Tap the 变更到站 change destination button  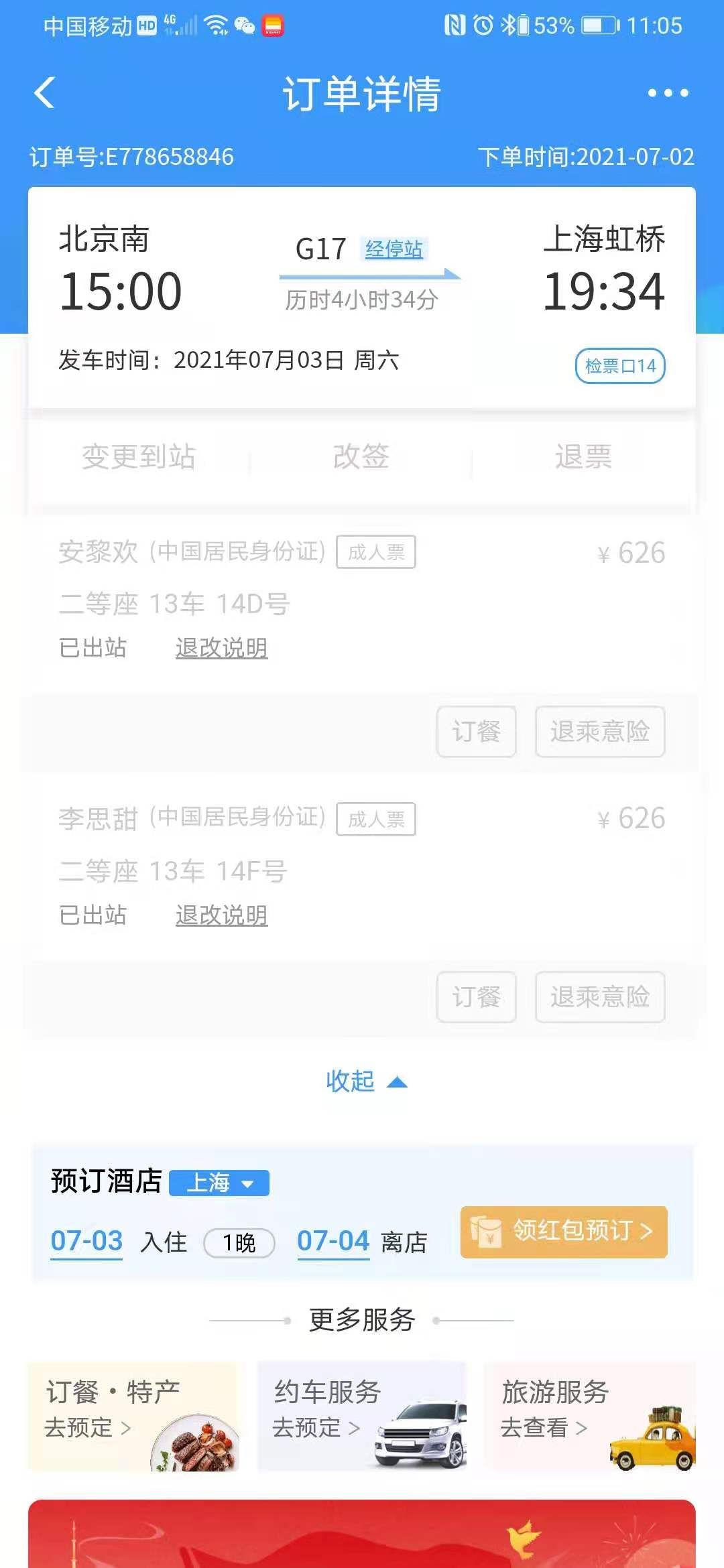(x=139, y=457)
